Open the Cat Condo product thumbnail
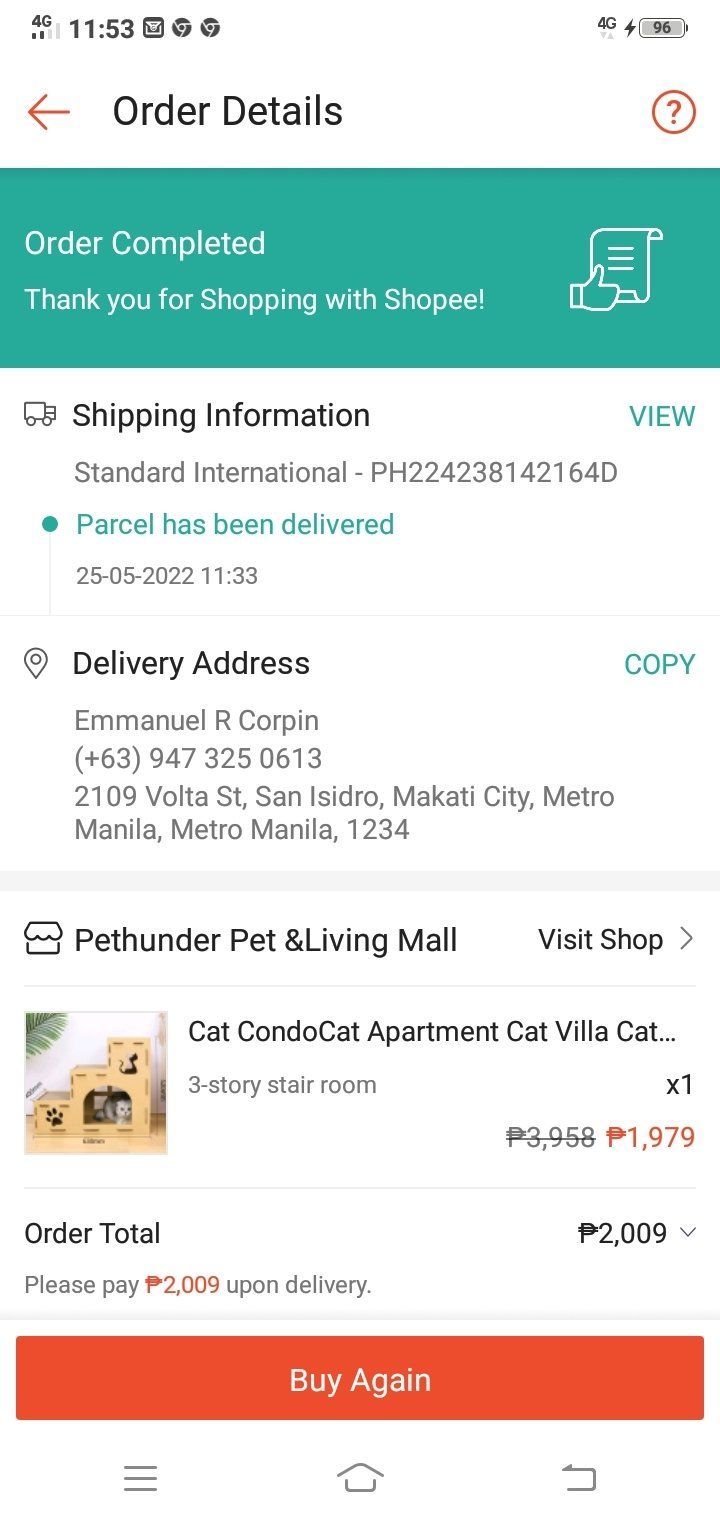The height and width of the screenshot is (1520, 720). (96, 1083)
